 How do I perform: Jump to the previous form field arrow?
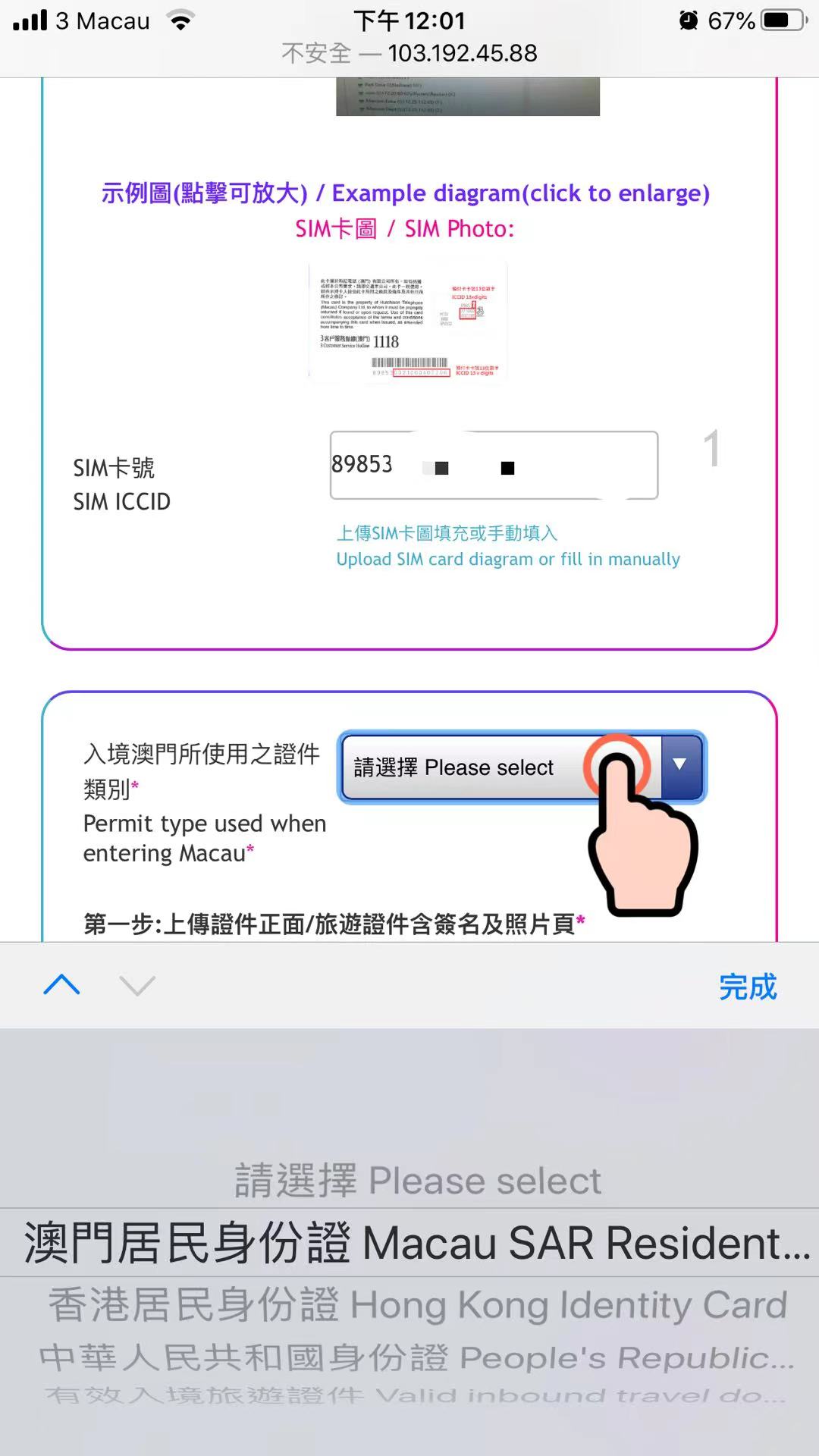click(62, 985)
